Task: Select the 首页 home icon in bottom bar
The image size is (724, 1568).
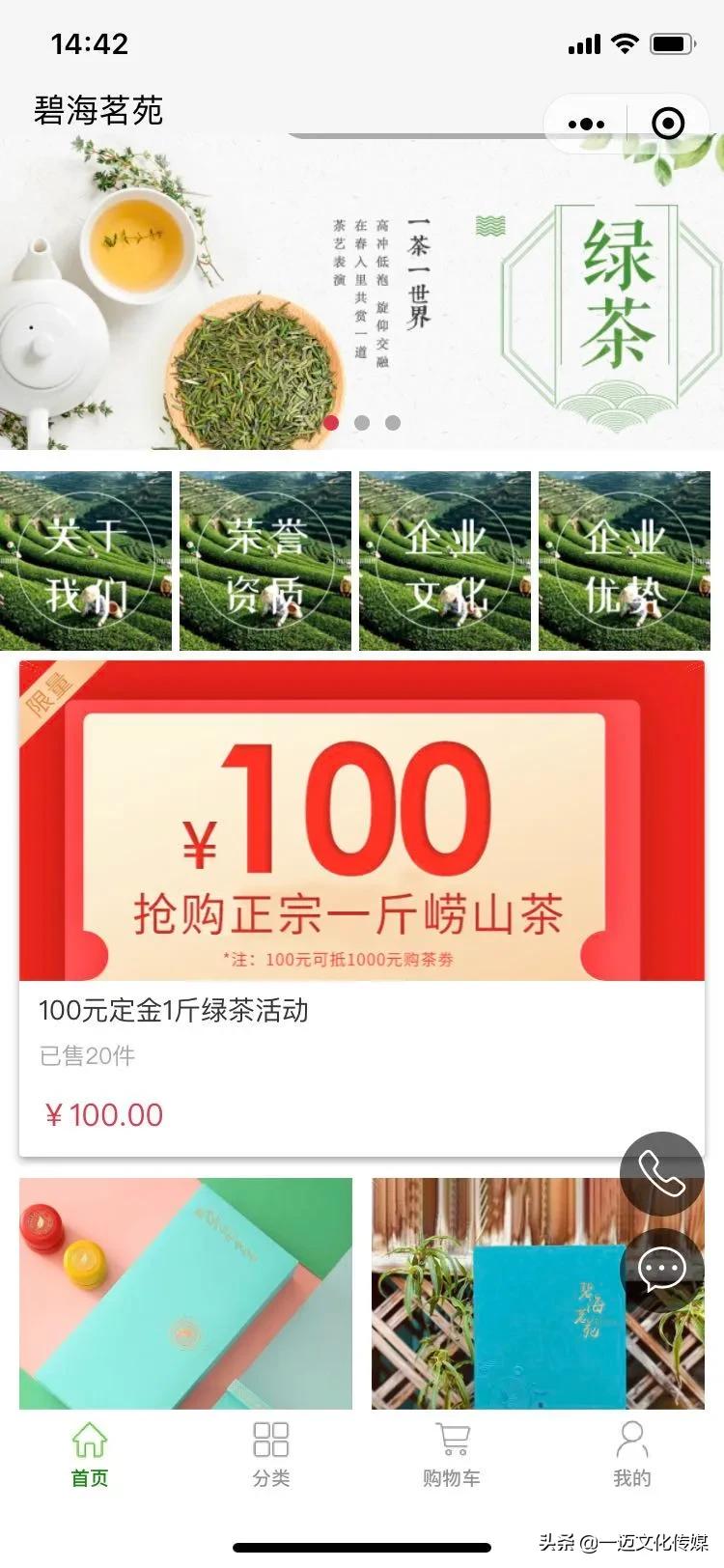Action: tap(90, 1441)
